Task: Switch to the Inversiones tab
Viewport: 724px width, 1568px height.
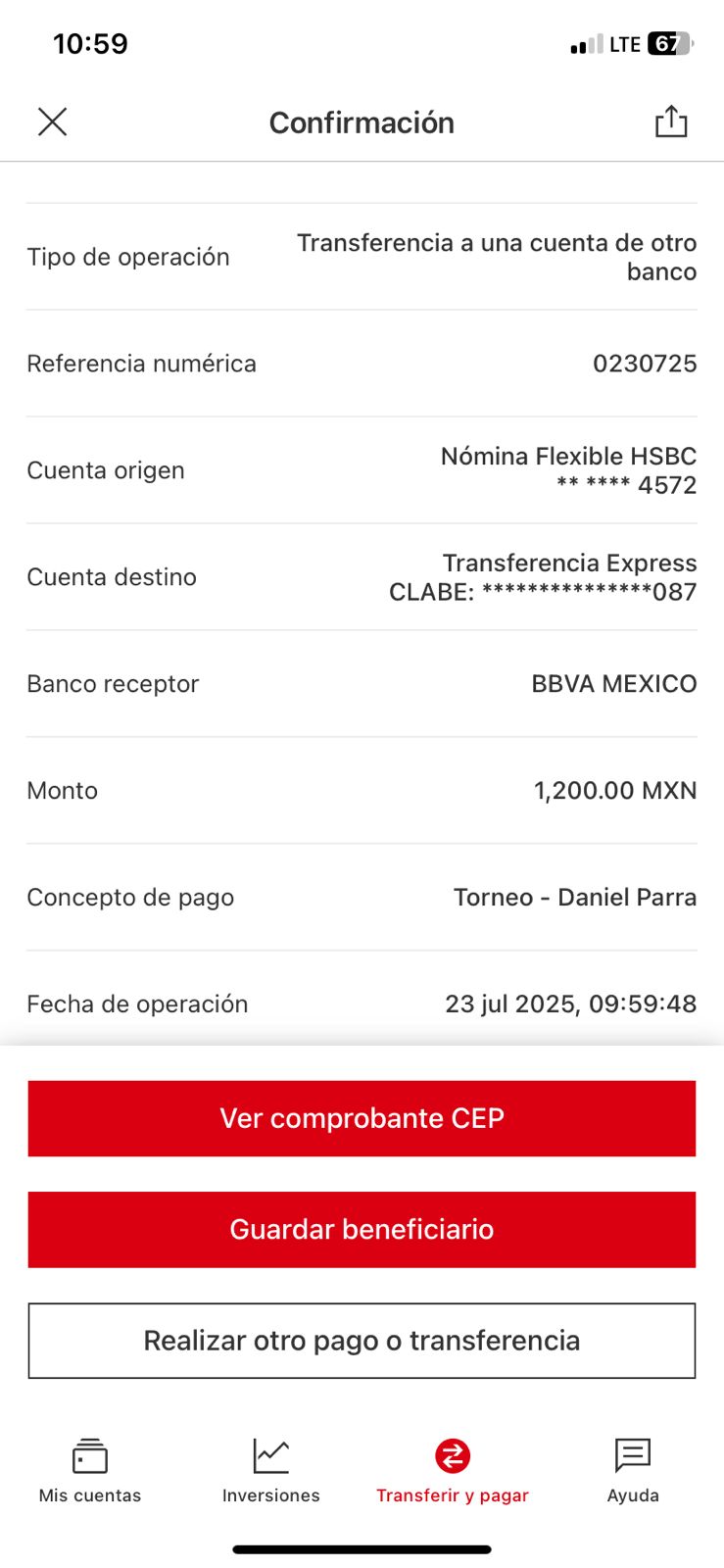Action: click(270, 1469)
